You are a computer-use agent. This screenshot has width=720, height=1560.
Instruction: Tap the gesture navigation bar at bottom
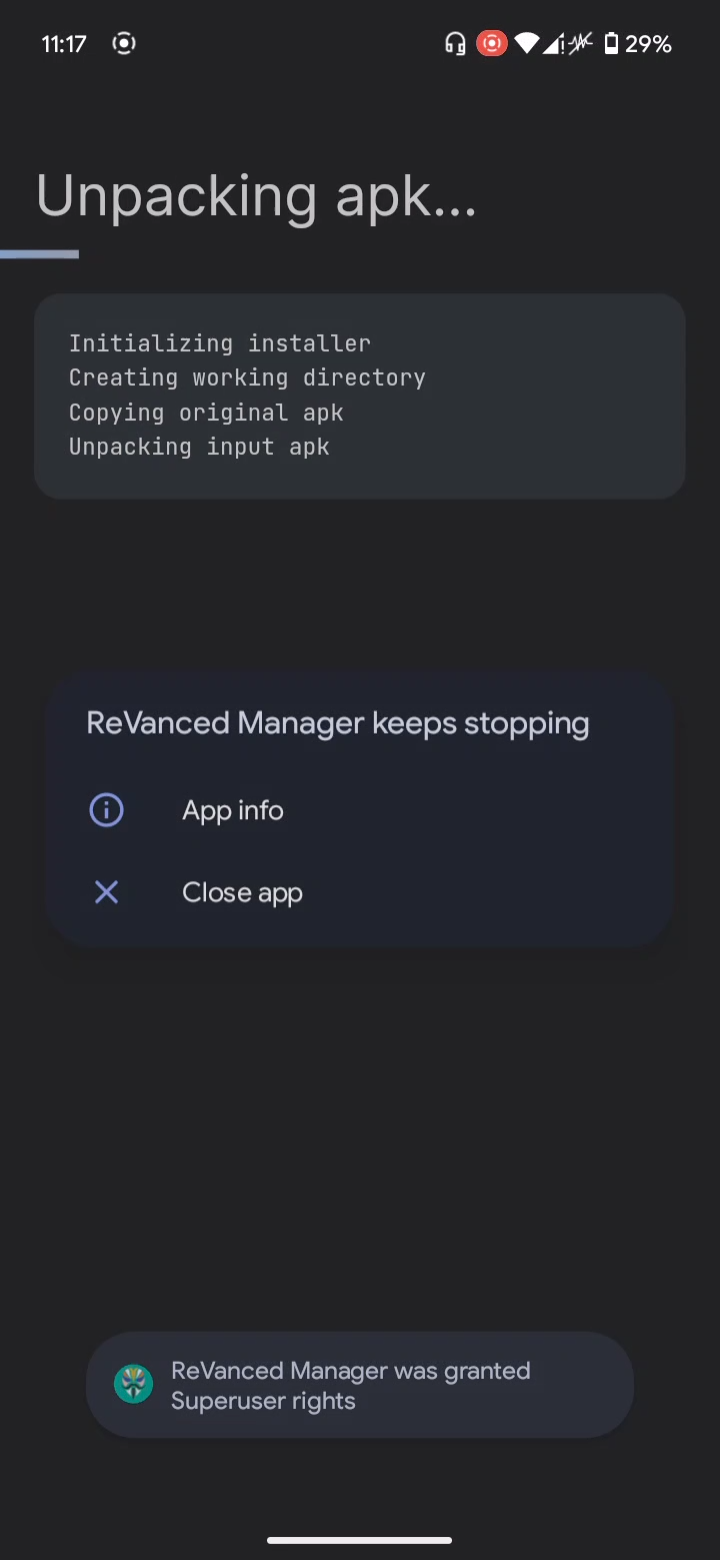pyautogui.click(x=360, y=1540)
